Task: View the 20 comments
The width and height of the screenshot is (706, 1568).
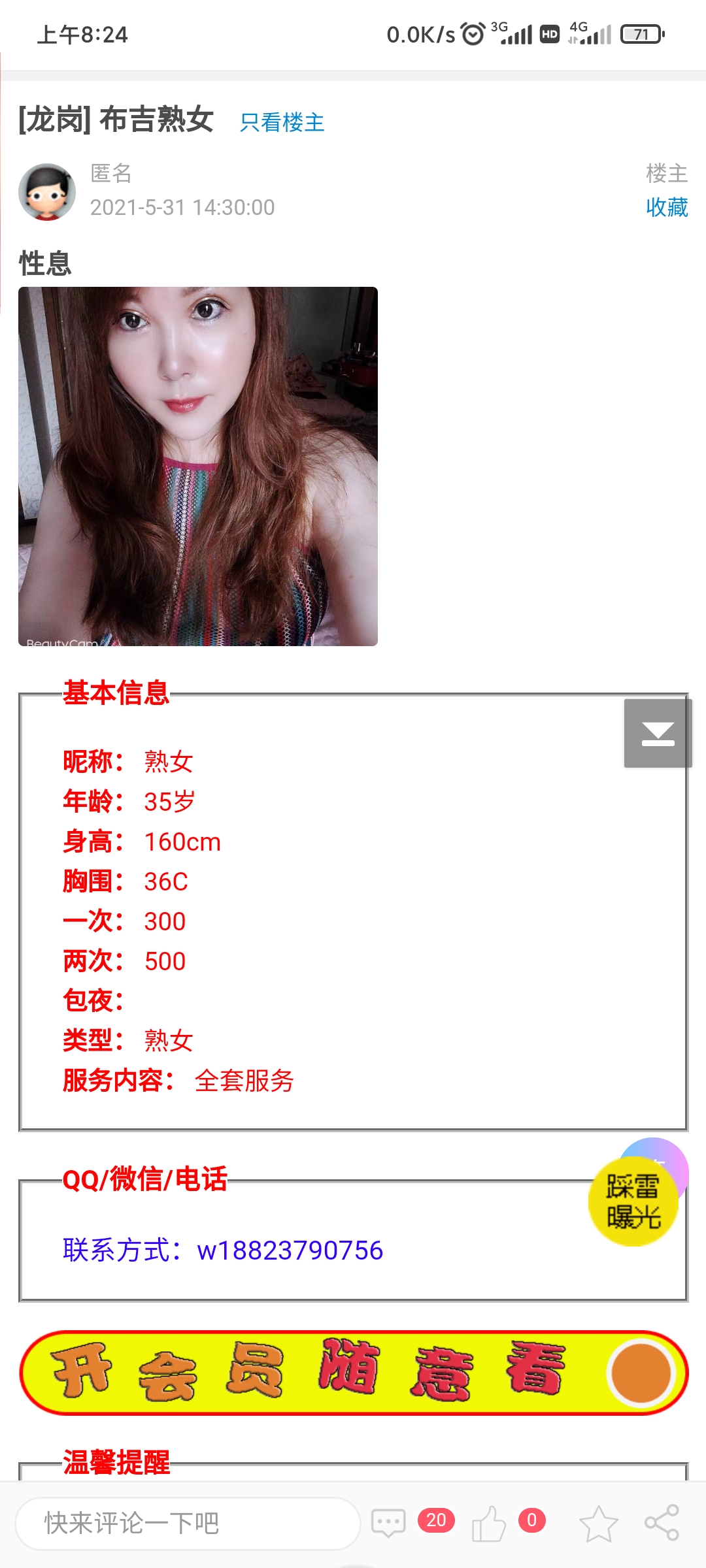Action: (390, 1523)
